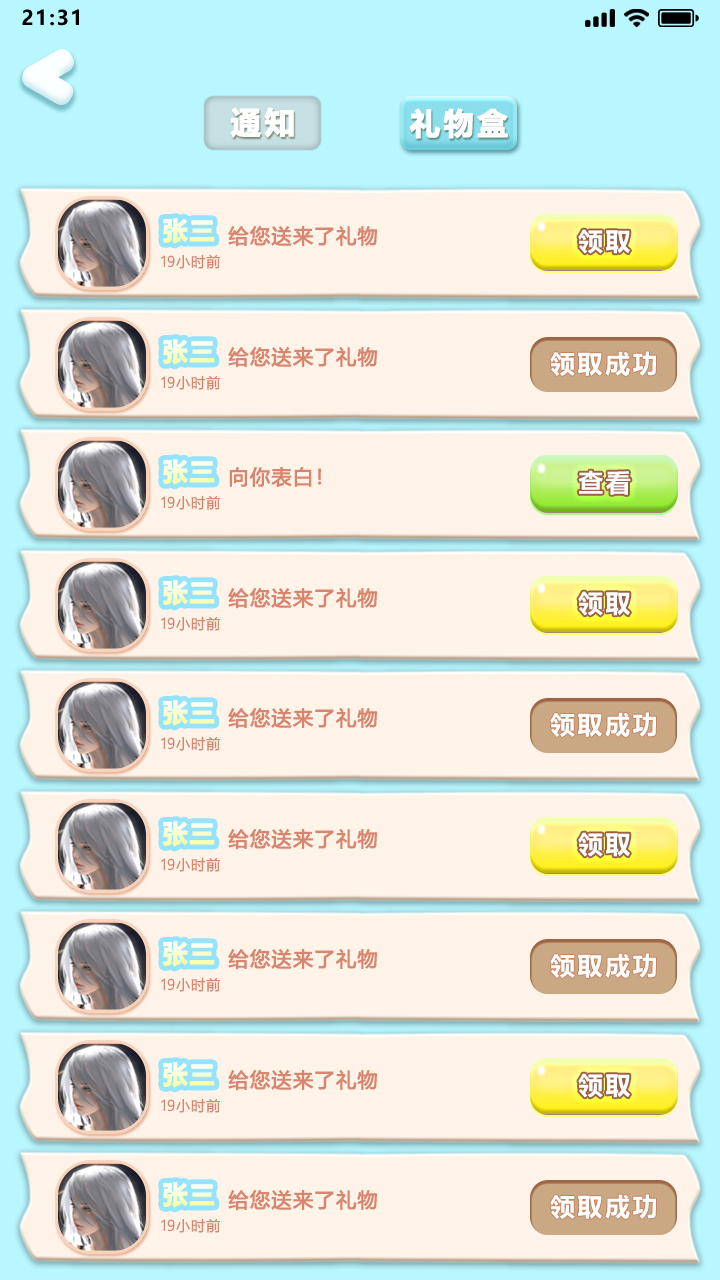The width and height of the screenshot is (720, 1280).
Task: Tap the second row's 领取成功 button
Action: pyautogui.click(x=603, y=364)
